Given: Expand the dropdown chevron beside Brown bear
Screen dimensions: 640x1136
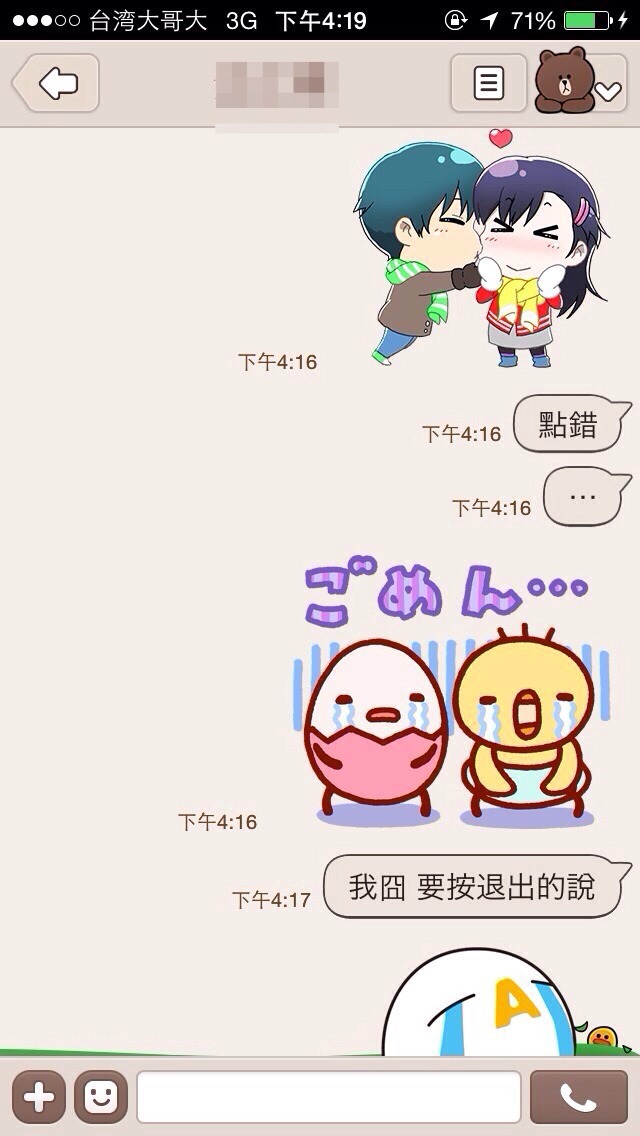Looking at the screenshot, I should click(x=609, y=91).
